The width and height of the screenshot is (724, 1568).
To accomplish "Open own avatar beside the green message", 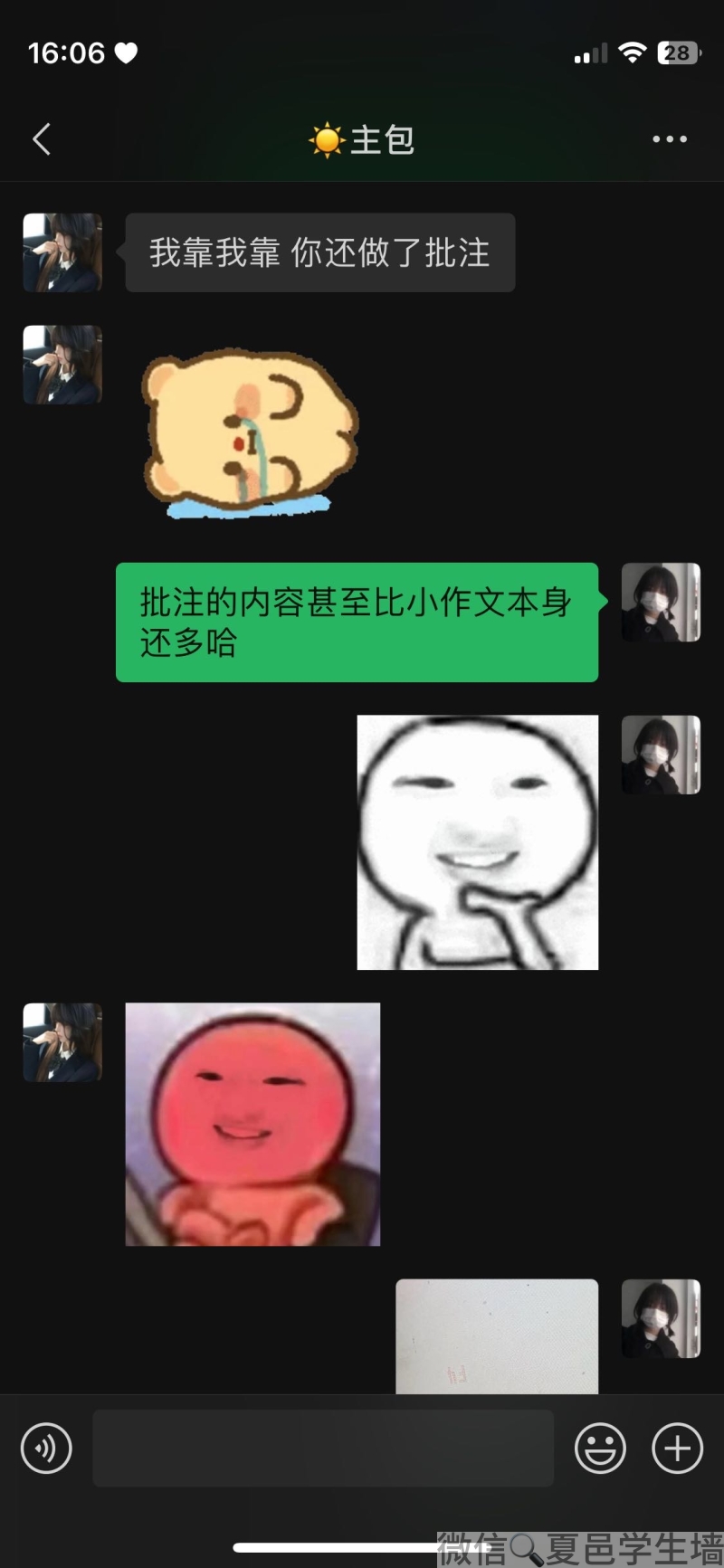I will pos(661,603).
